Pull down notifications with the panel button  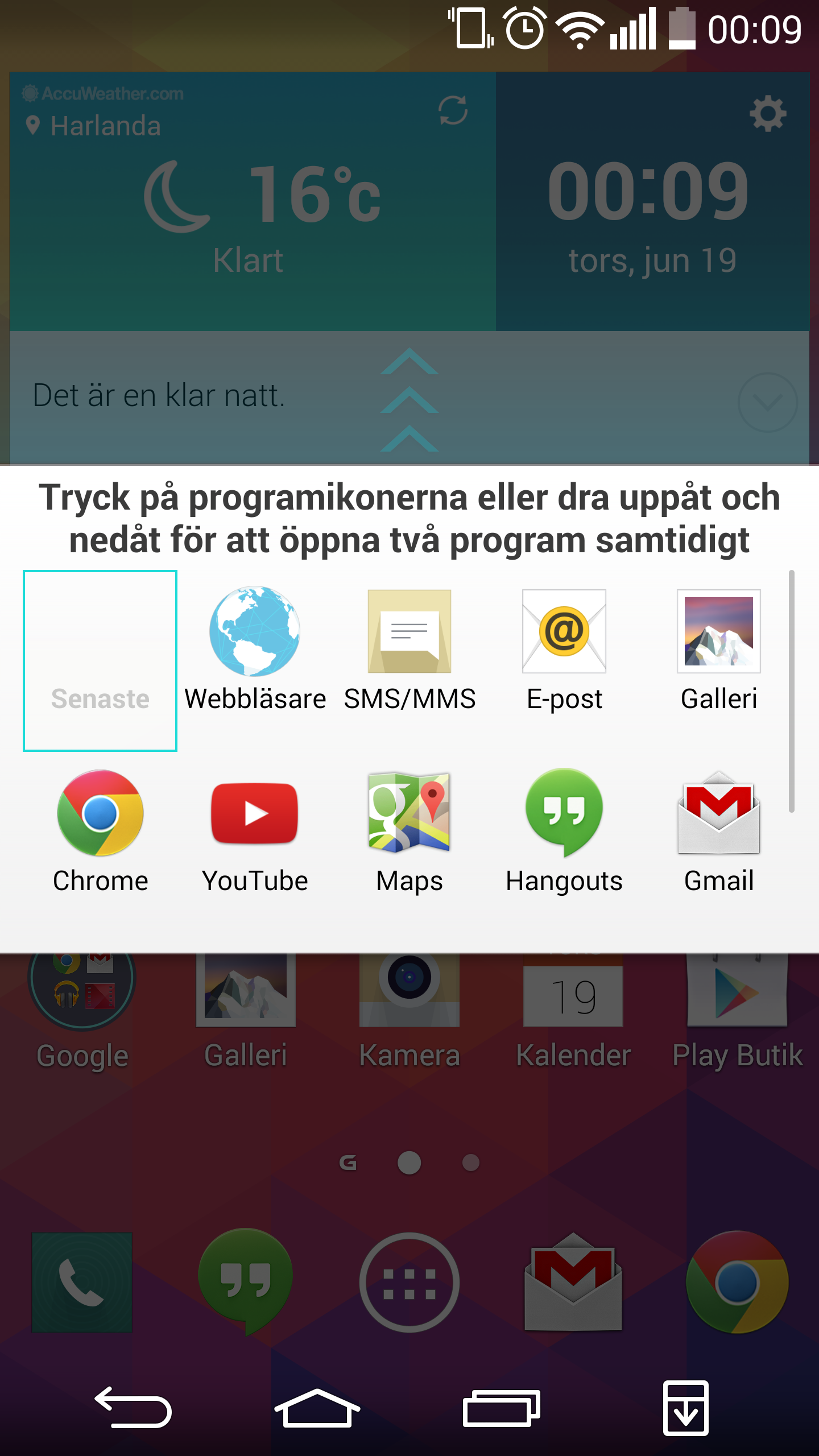[x=685, y=1408]
